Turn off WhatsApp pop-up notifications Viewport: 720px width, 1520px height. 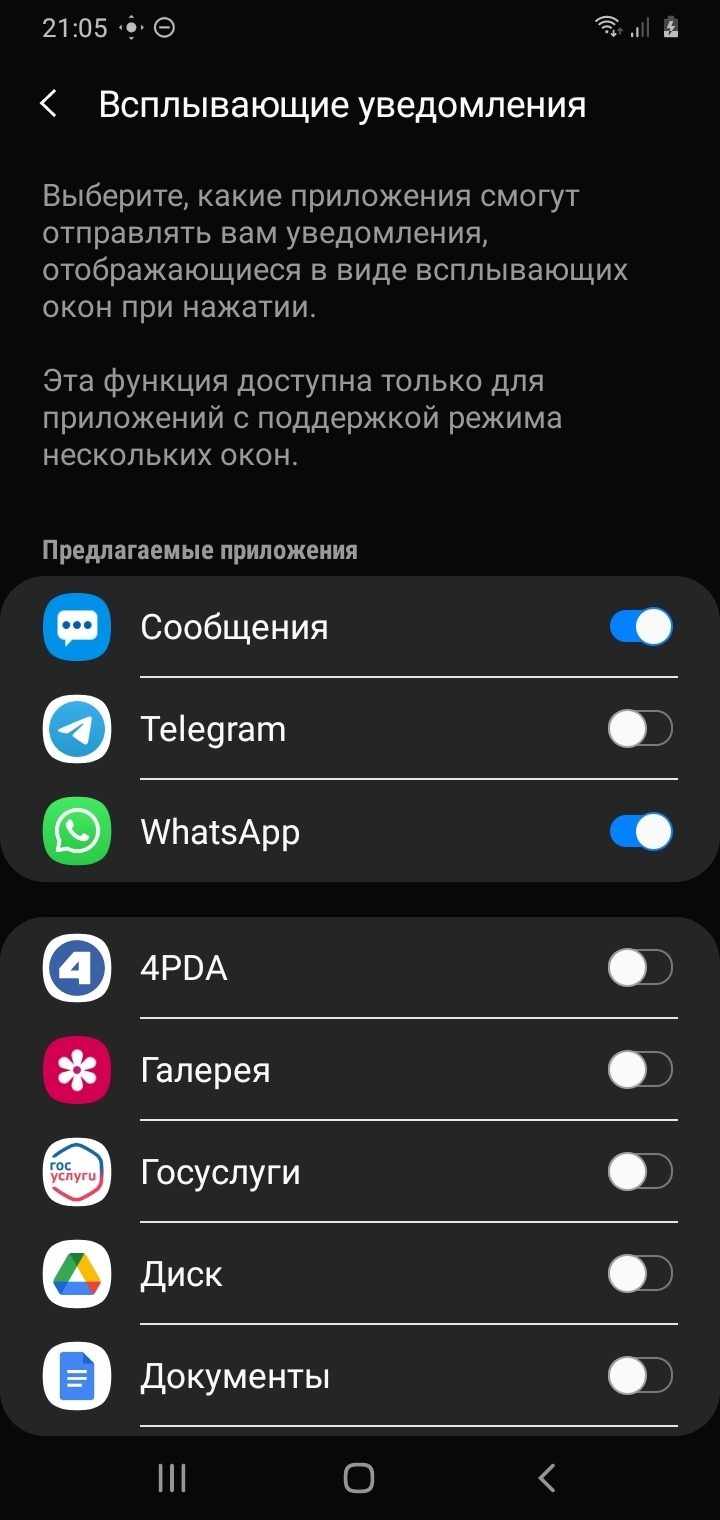[640, 831]
